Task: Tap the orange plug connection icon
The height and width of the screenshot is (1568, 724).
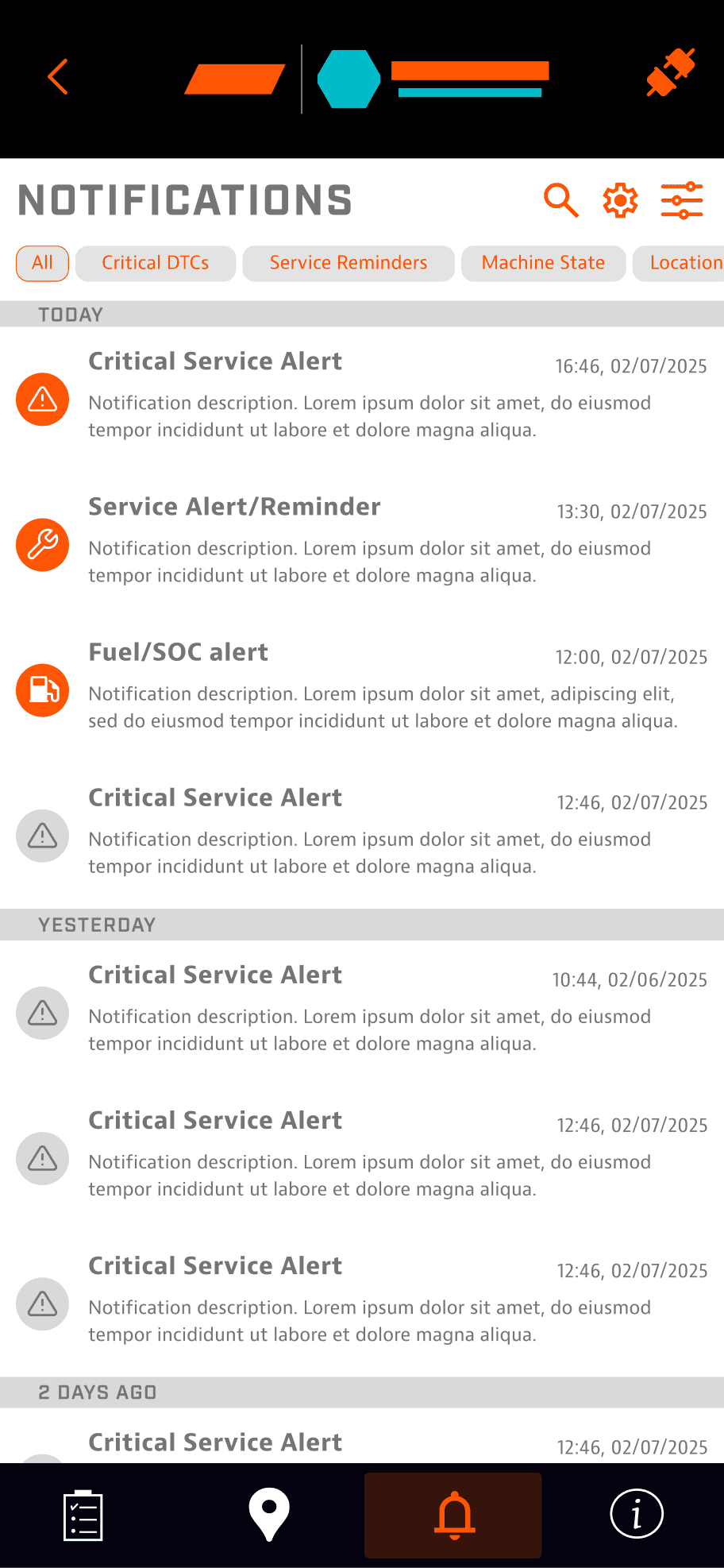Action: pyautogui.click(x=671, y=72)
